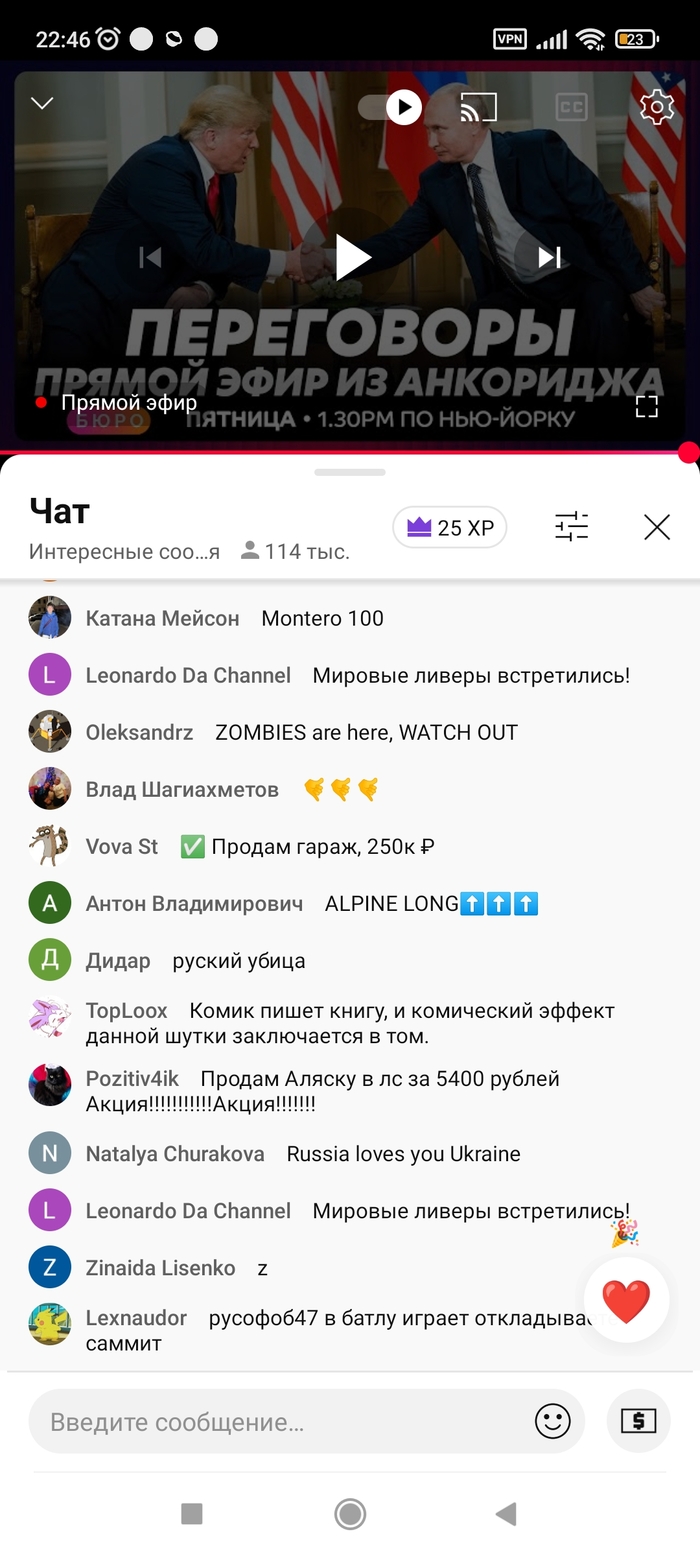
Task: Enter fullscreen mode
Action: click(x=647, y=405)
